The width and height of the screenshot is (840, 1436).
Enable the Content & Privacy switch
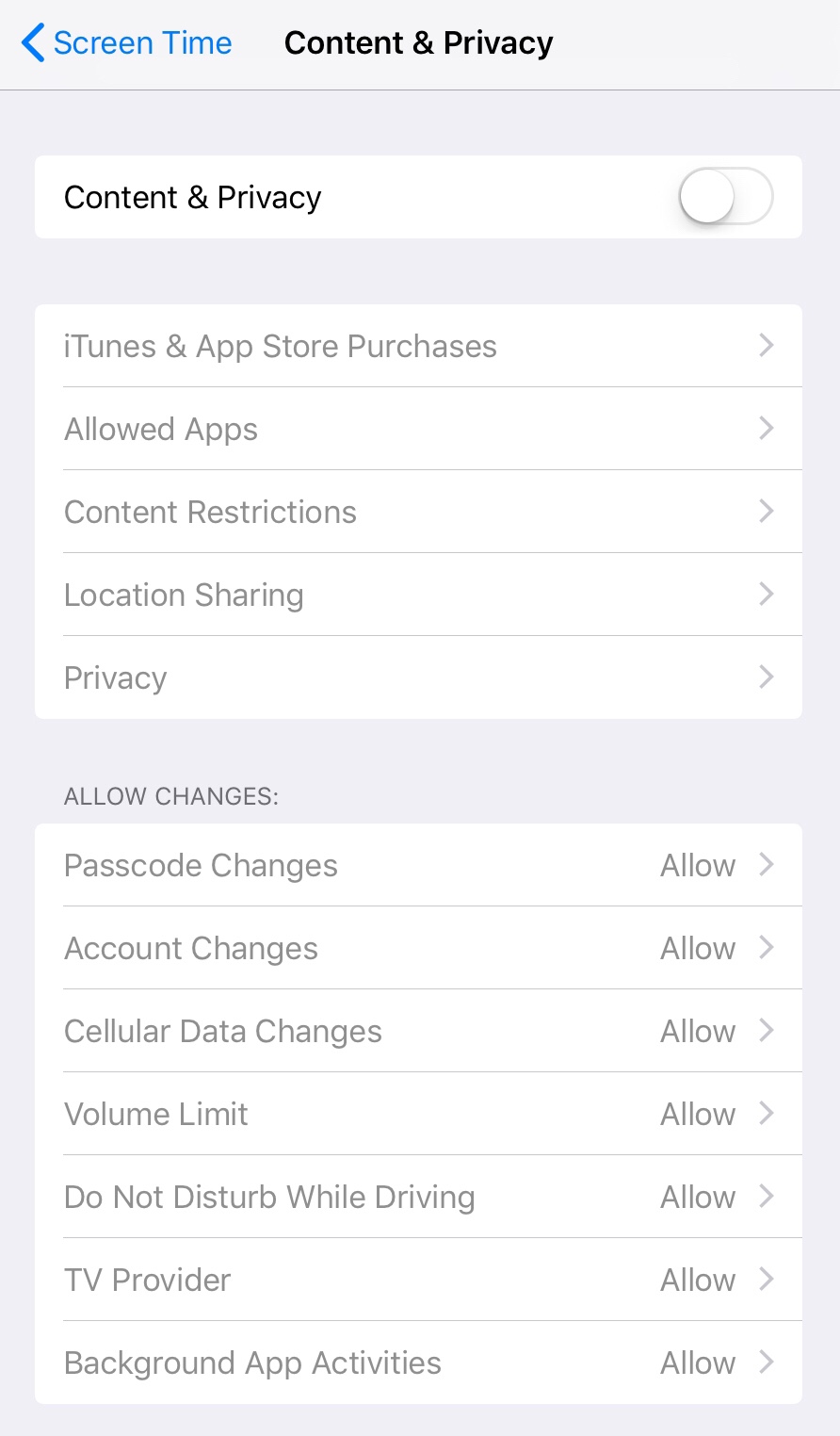tap(724, 197)
